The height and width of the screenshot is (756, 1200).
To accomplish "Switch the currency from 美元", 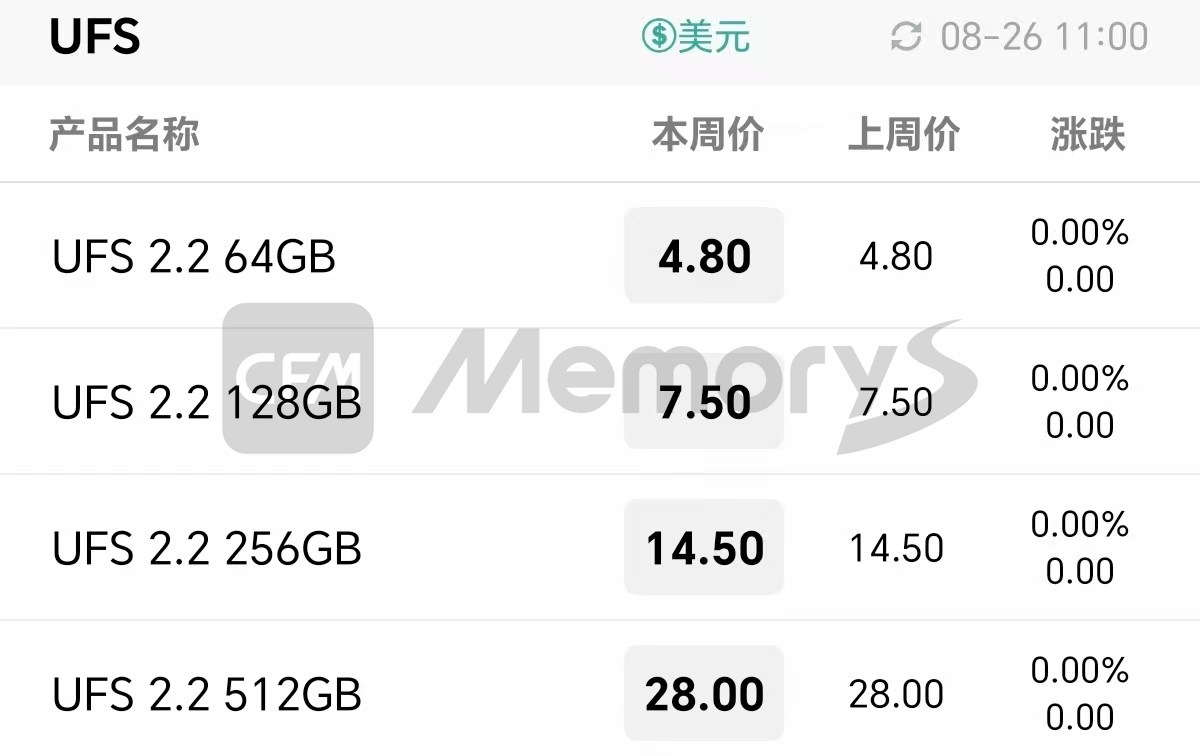I will coord(696,38).
